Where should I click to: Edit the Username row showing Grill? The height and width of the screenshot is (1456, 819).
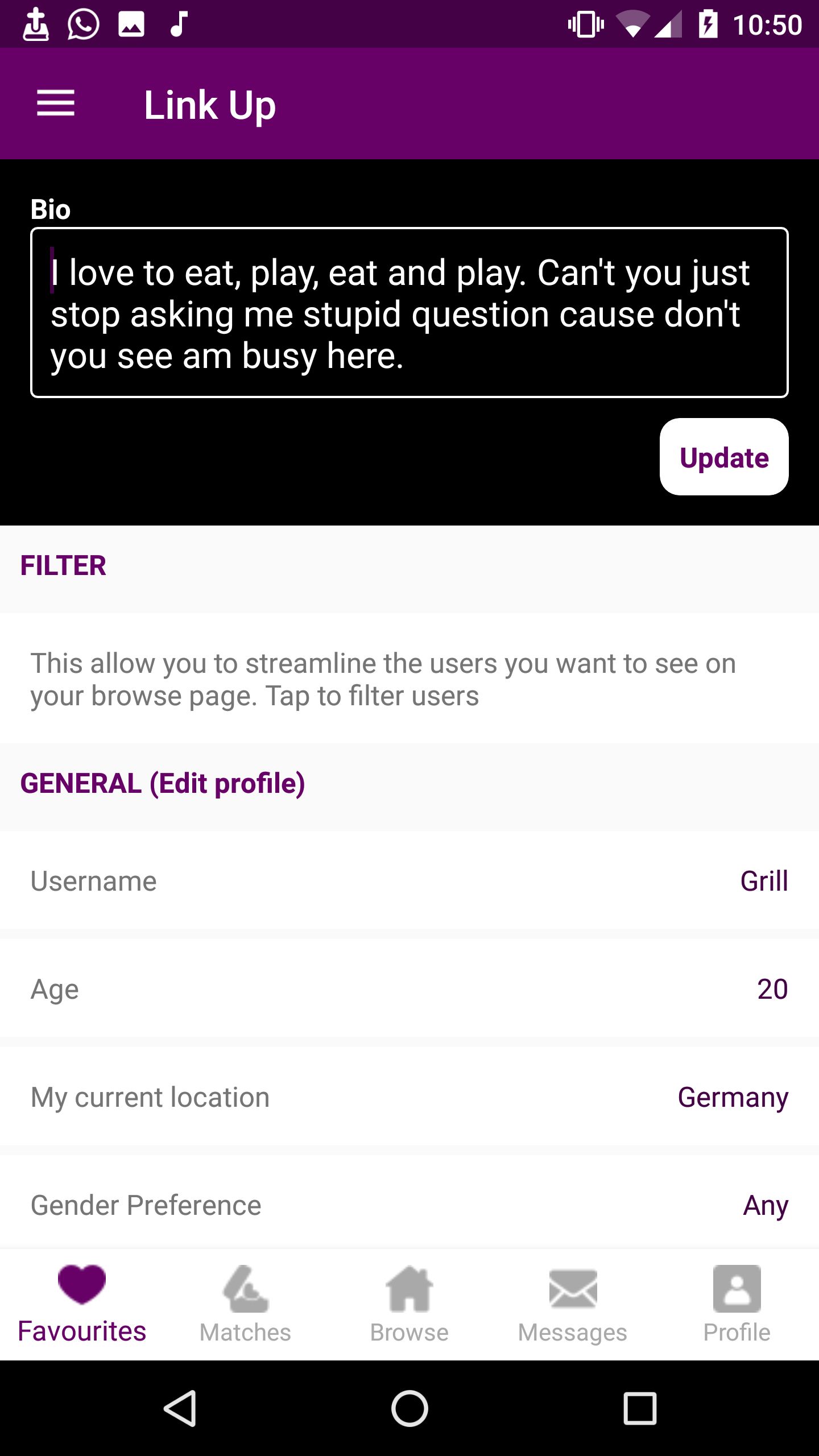[409, 881]
